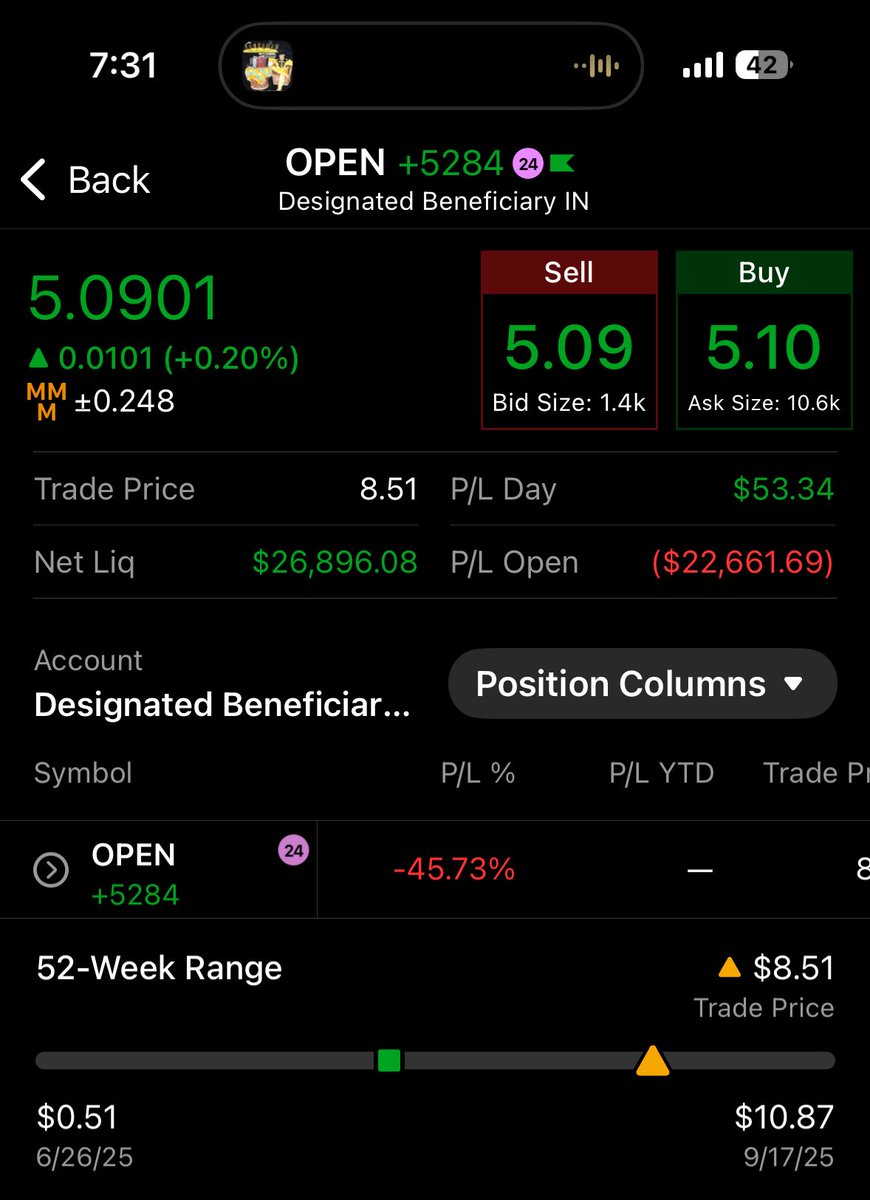
Task: Tap the Sell button at 5.09
Action: click(x=569, y=341)
